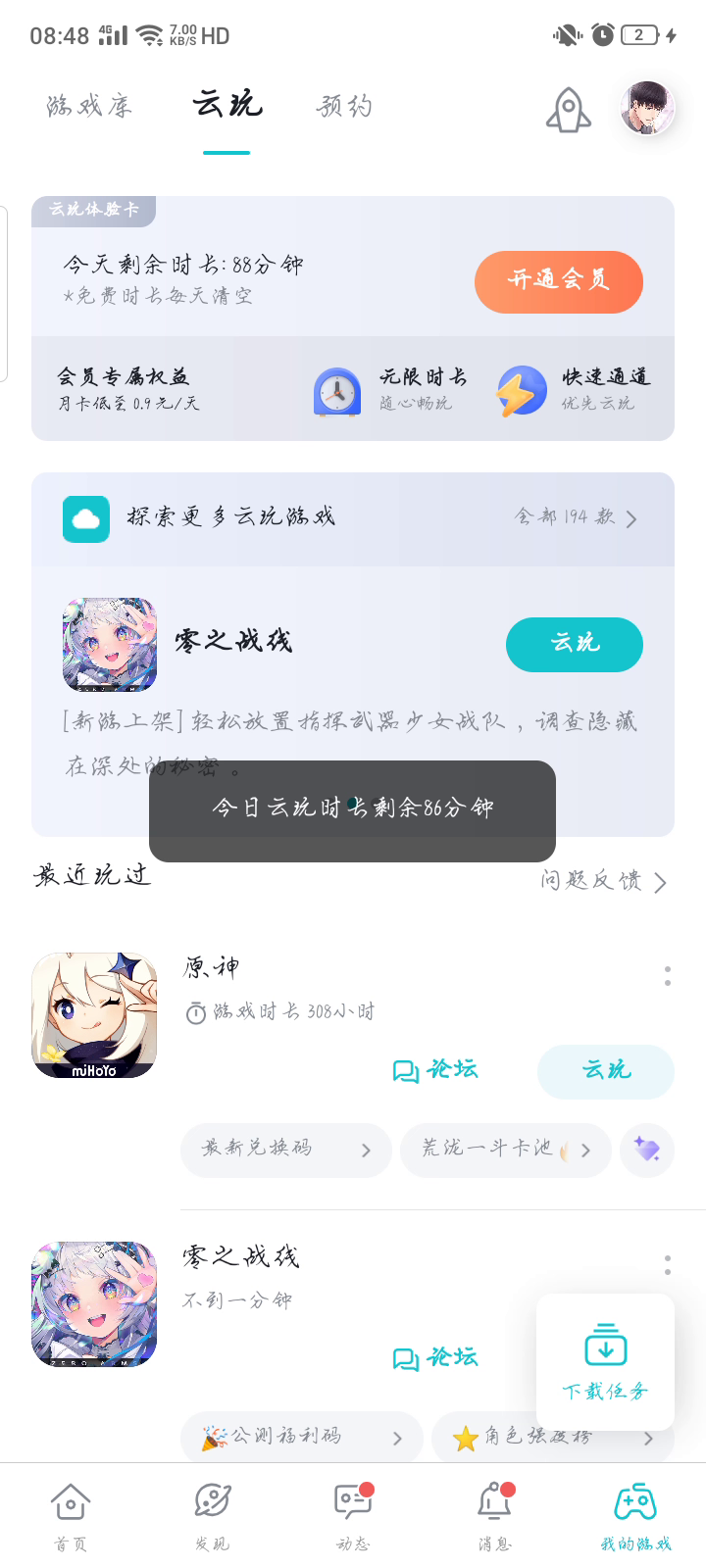Open the 动态 tab
The width and height of the screenshot is (706, 1568).
pyautogui.click(x=353, y=1517)
